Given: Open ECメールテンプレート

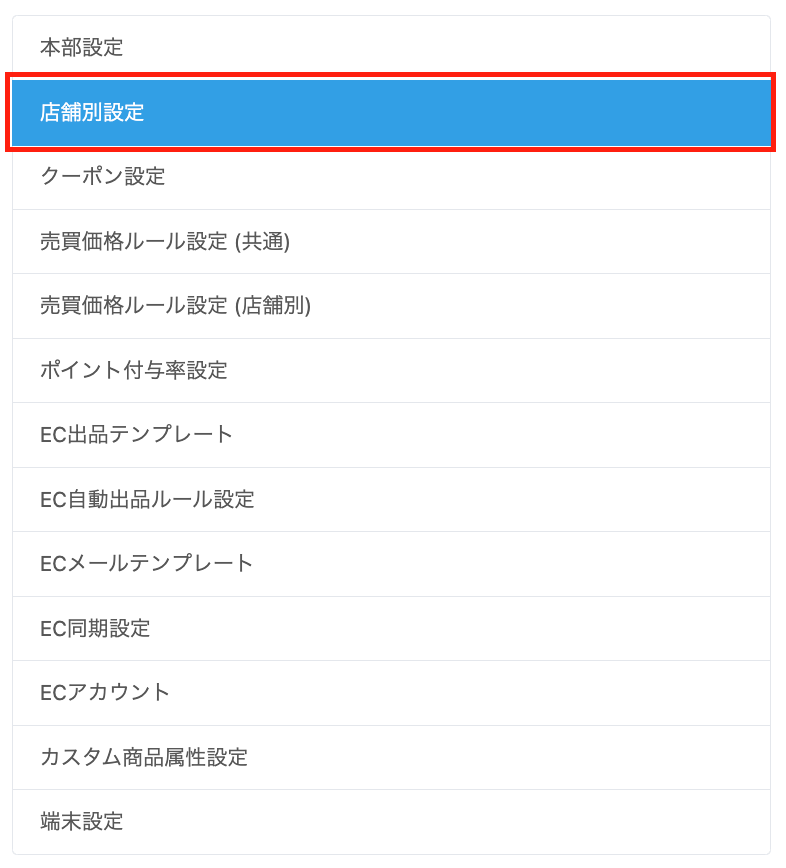Looking at the screenshot, I should click(x=147, y=563).
